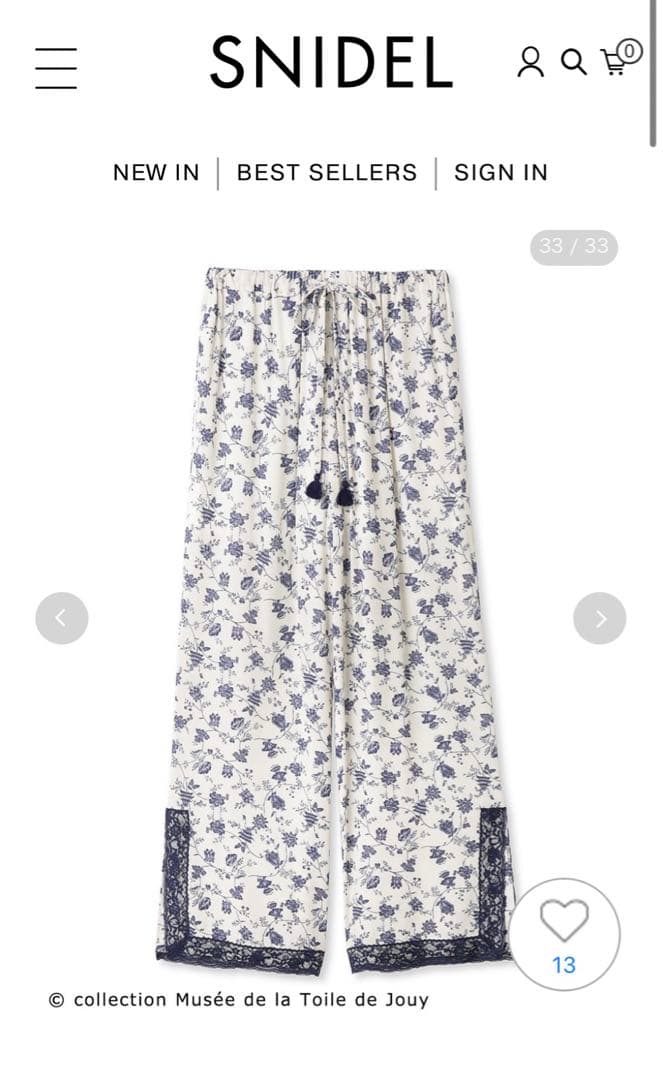The width and height of the screenshot is (663, 1080).
Task: Open the SIGN IN page
Action: click(x=501, y=172)
